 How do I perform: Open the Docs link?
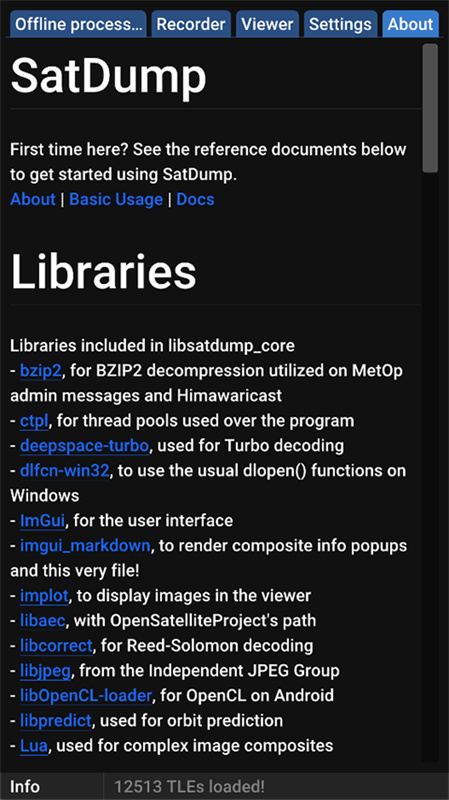click(x=195, y=199)
